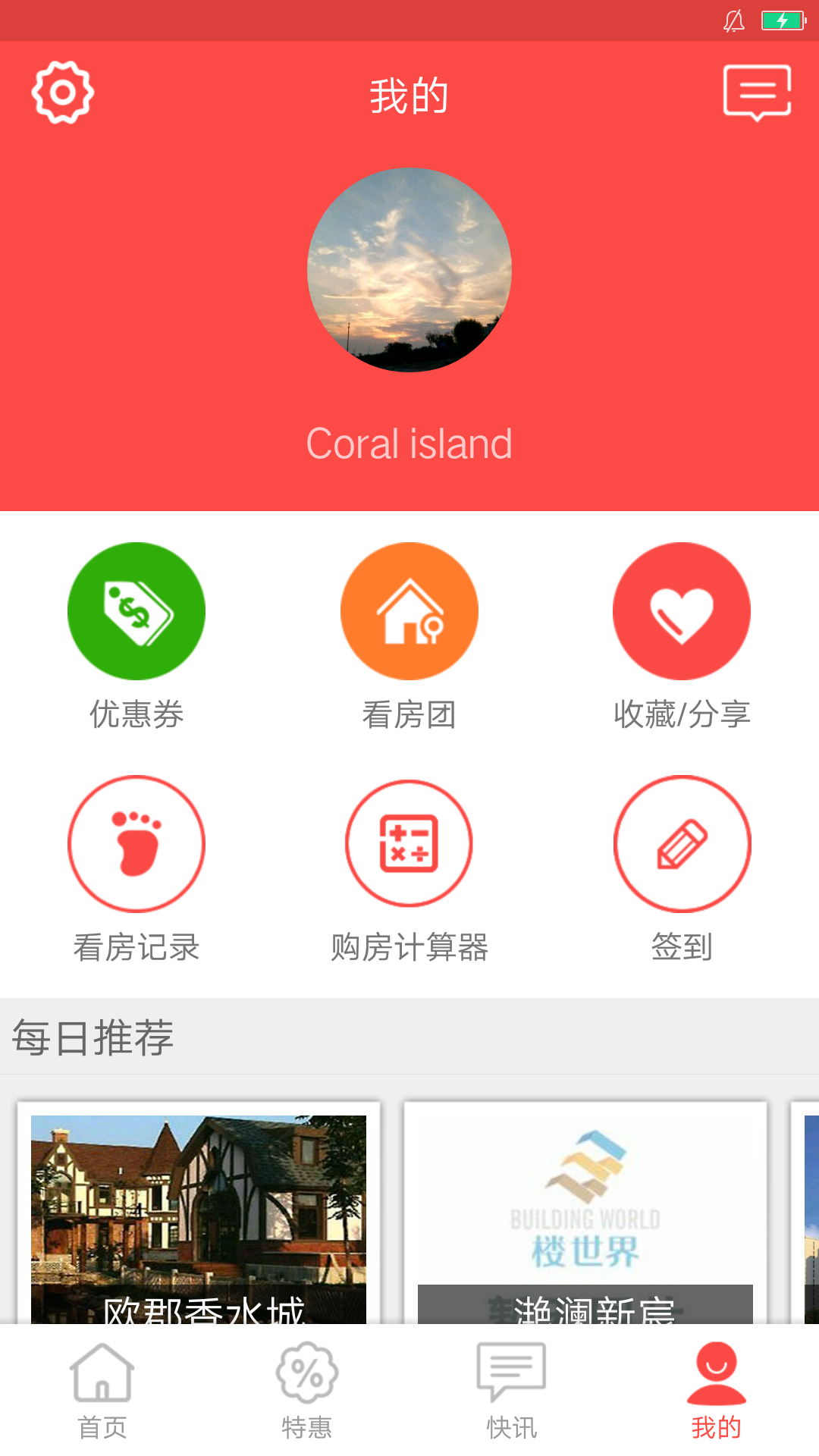Open the settings gear icon
Viewport: 819px width, 1456px height.
click(x=62, y=93)
